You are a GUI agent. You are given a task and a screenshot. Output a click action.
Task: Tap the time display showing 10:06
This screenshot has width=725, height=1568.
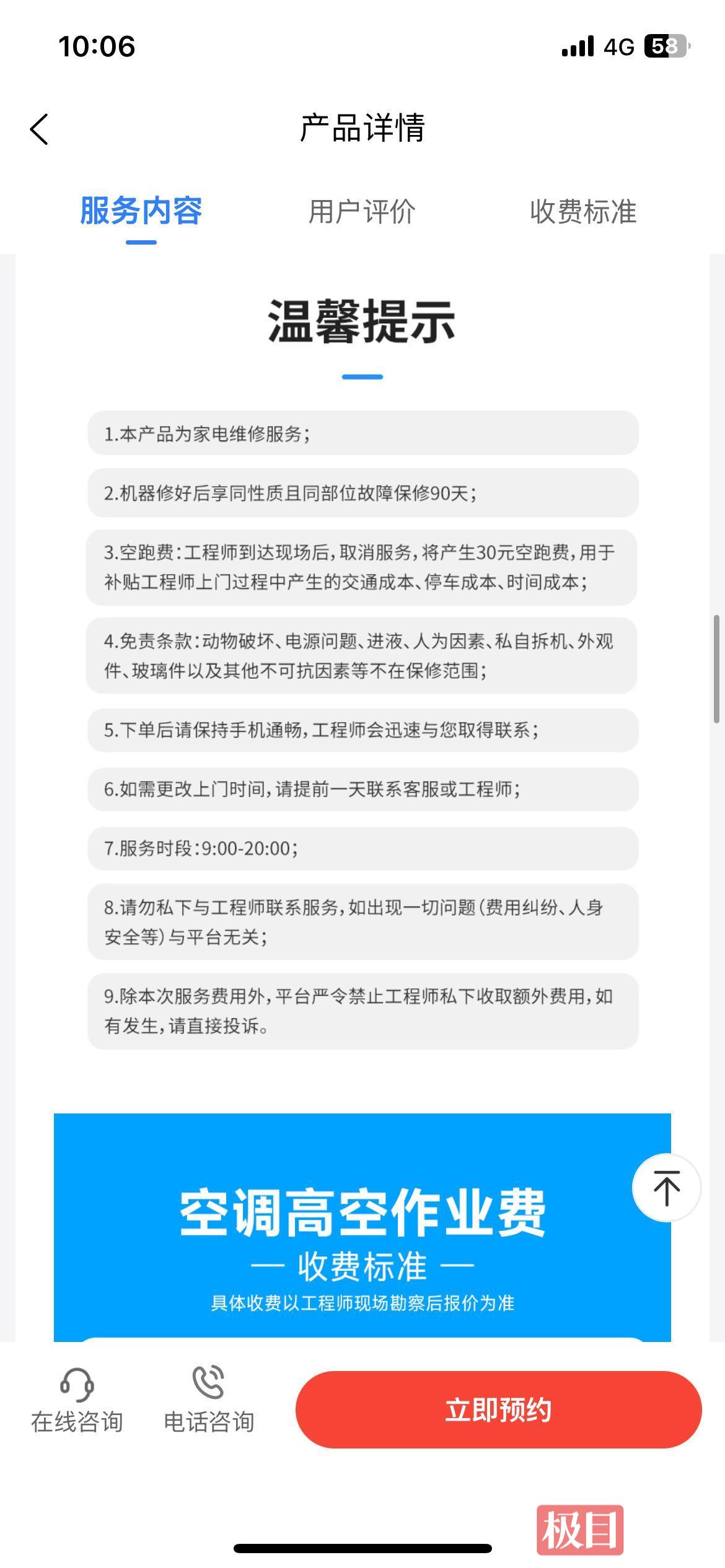click(95, 46)
